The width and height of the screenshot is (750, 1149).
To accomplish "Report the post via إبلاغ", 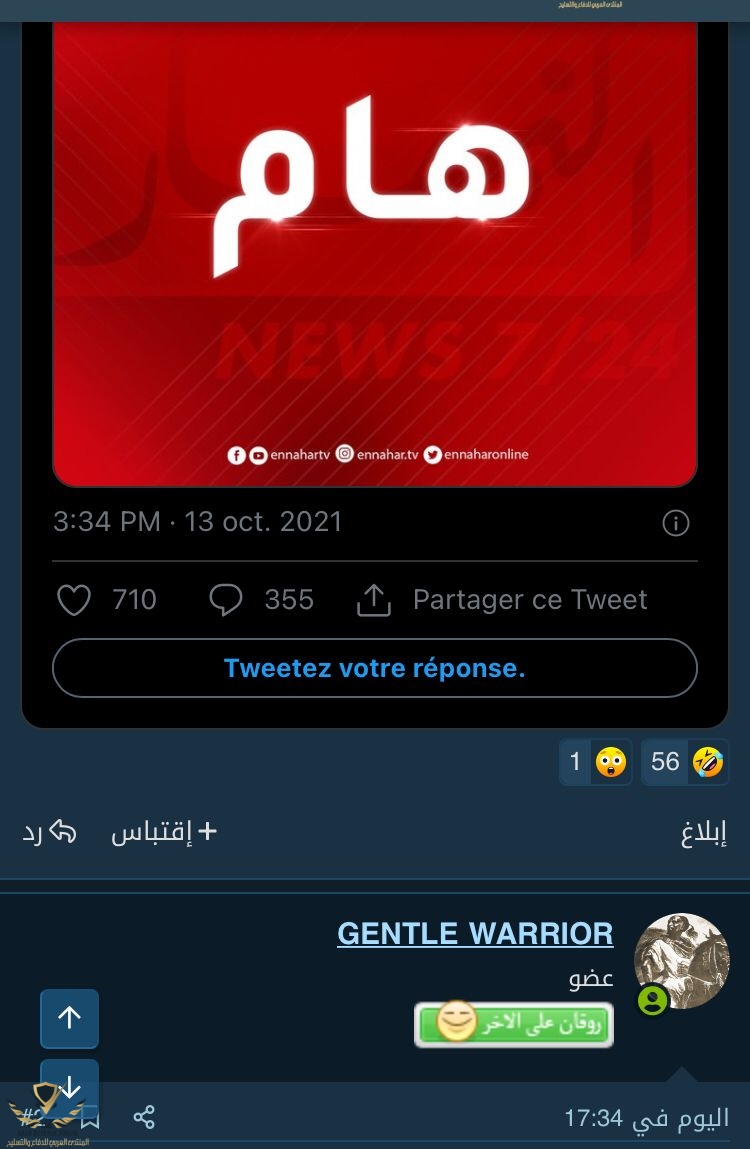I will (704, 834).
